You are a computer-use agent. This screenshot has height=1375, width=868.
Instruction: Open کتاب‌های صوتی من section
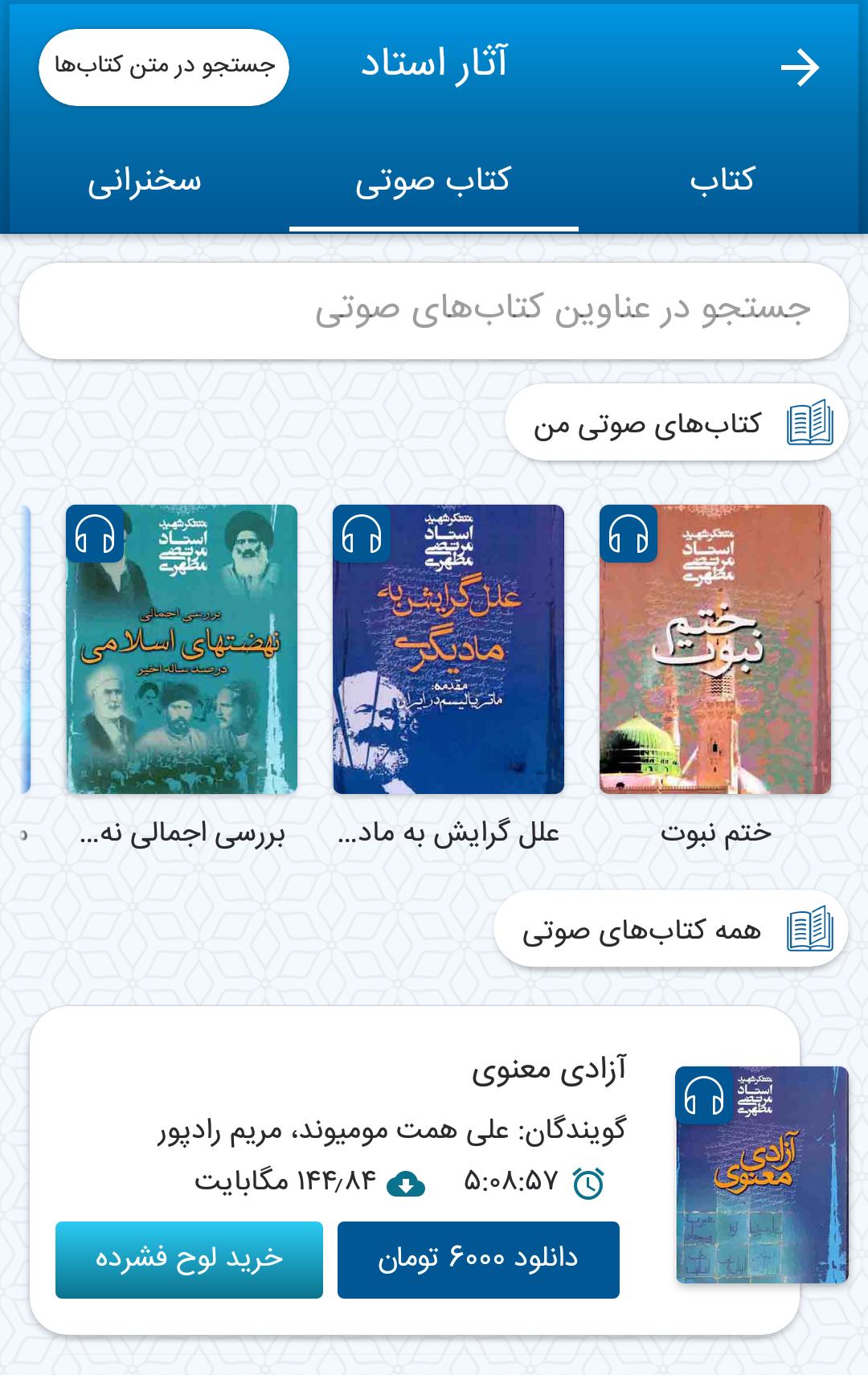point(677,423)
